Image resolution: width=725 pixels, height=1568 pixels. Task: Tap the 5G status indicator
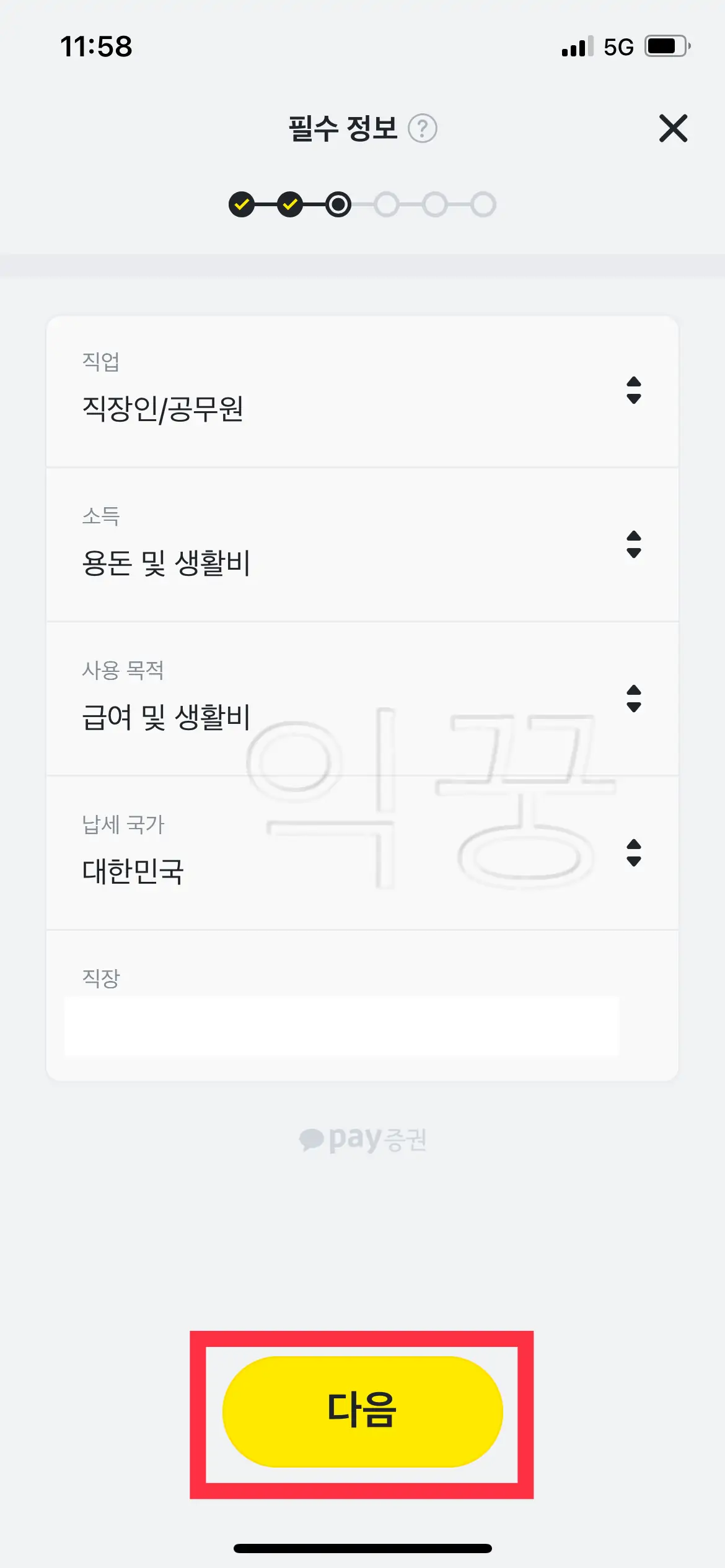tap(617, 45)
